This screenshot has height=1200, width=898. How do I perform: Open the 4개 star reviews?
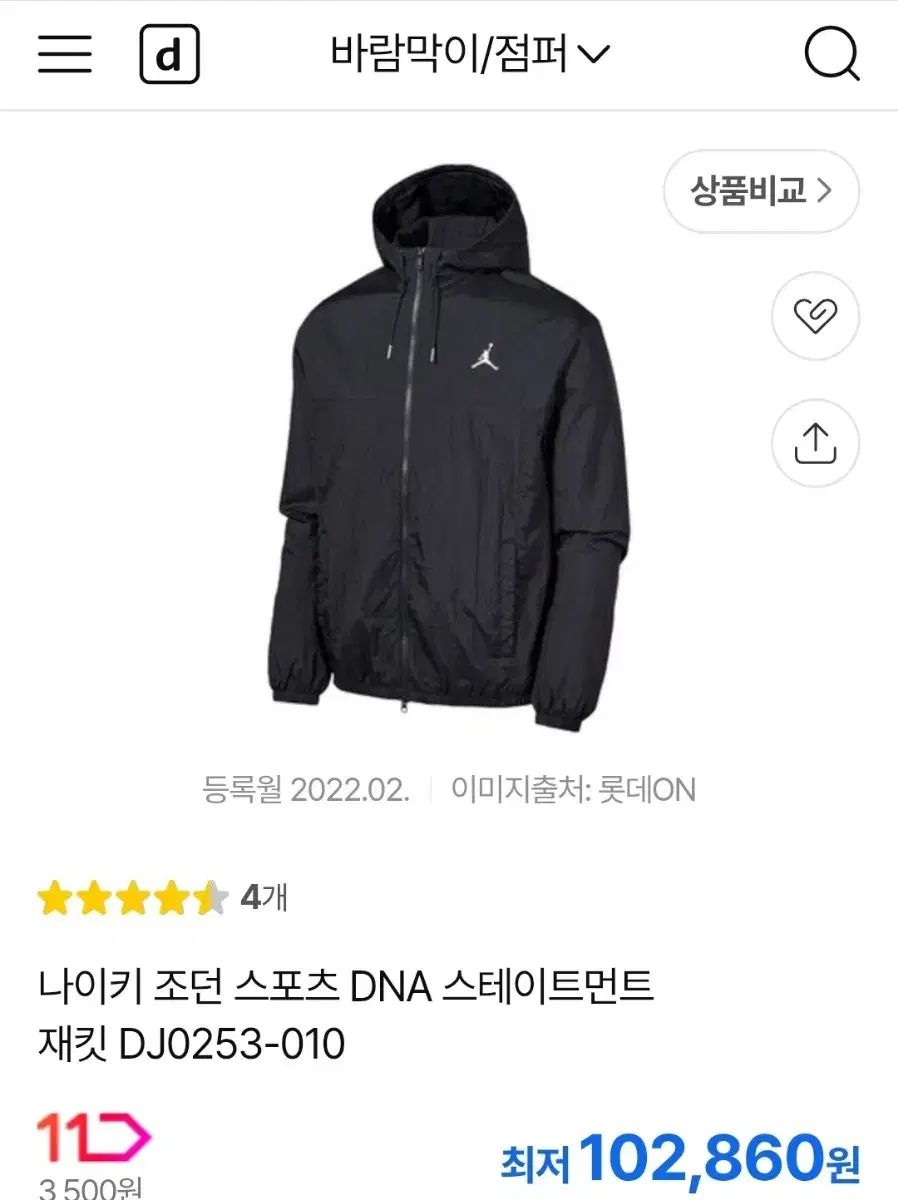(x=163, y=899)
